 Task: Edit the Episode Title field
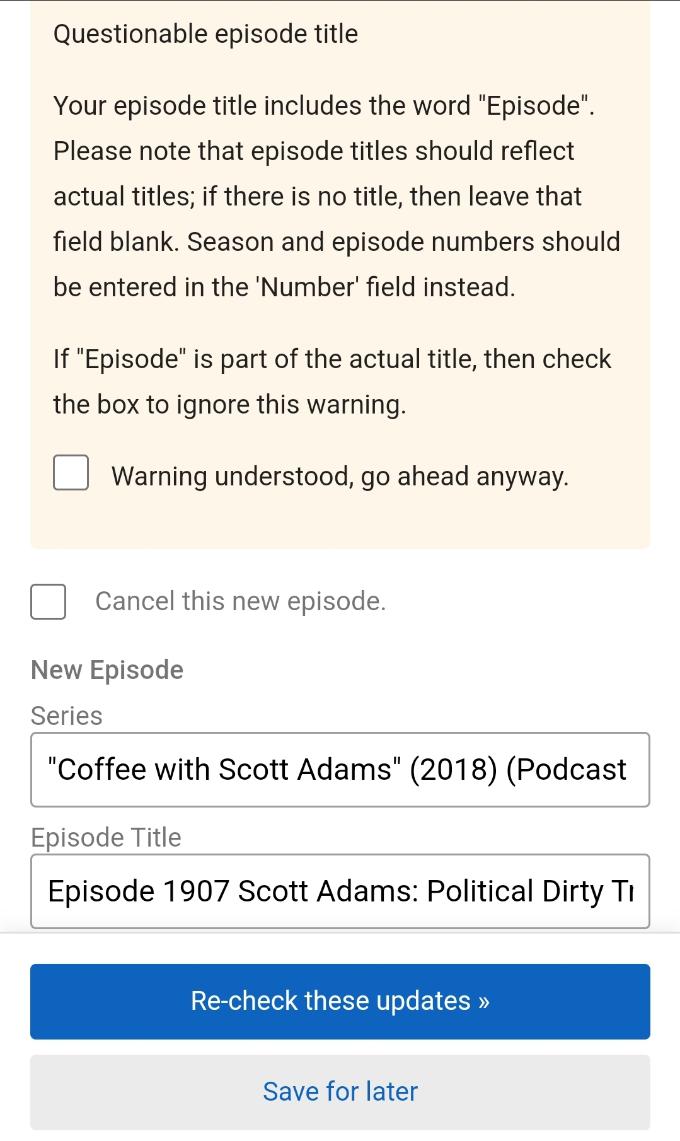point(339,890)
